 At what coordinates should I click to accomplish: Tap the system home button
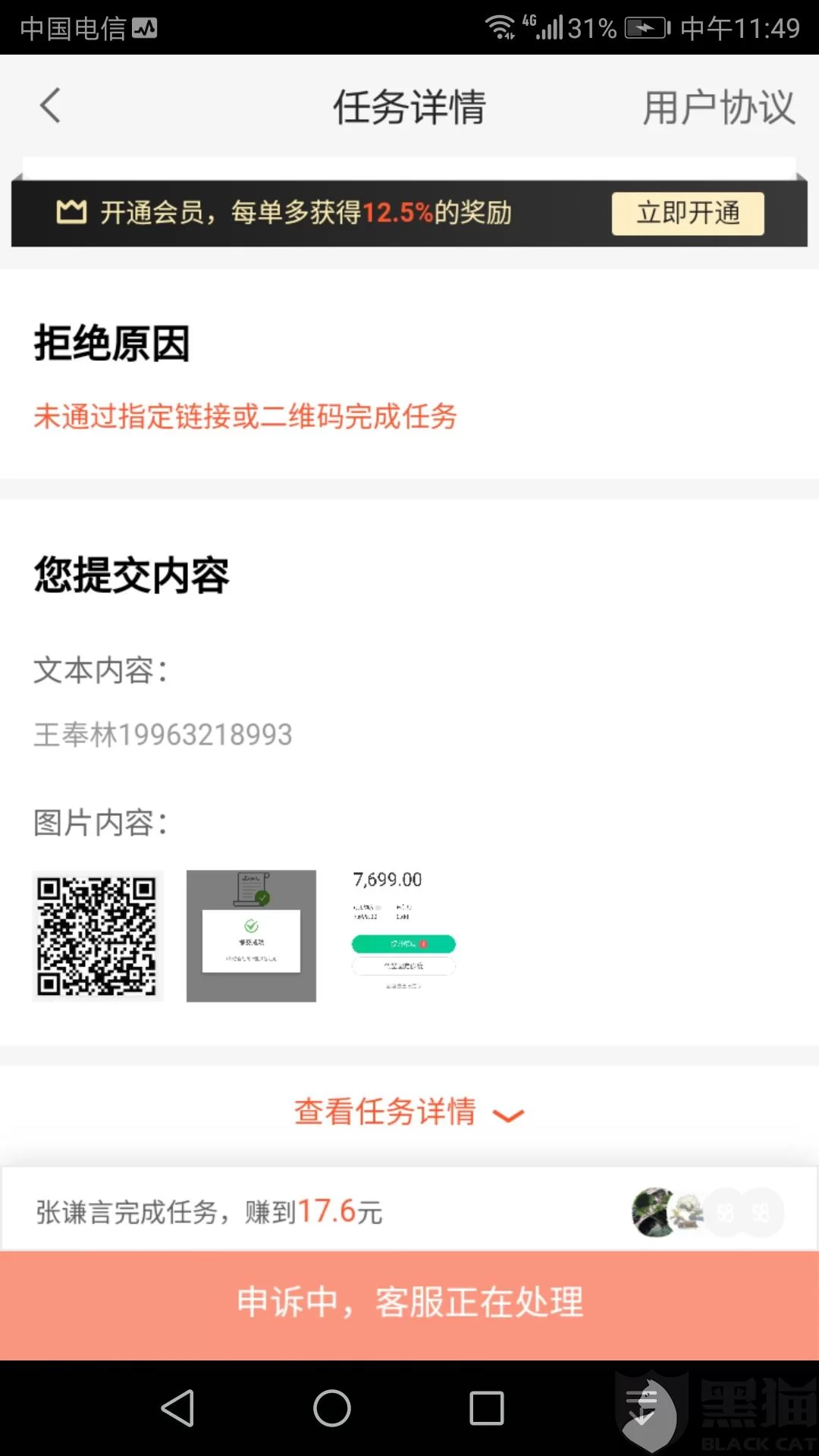(x=332, y=1408)
